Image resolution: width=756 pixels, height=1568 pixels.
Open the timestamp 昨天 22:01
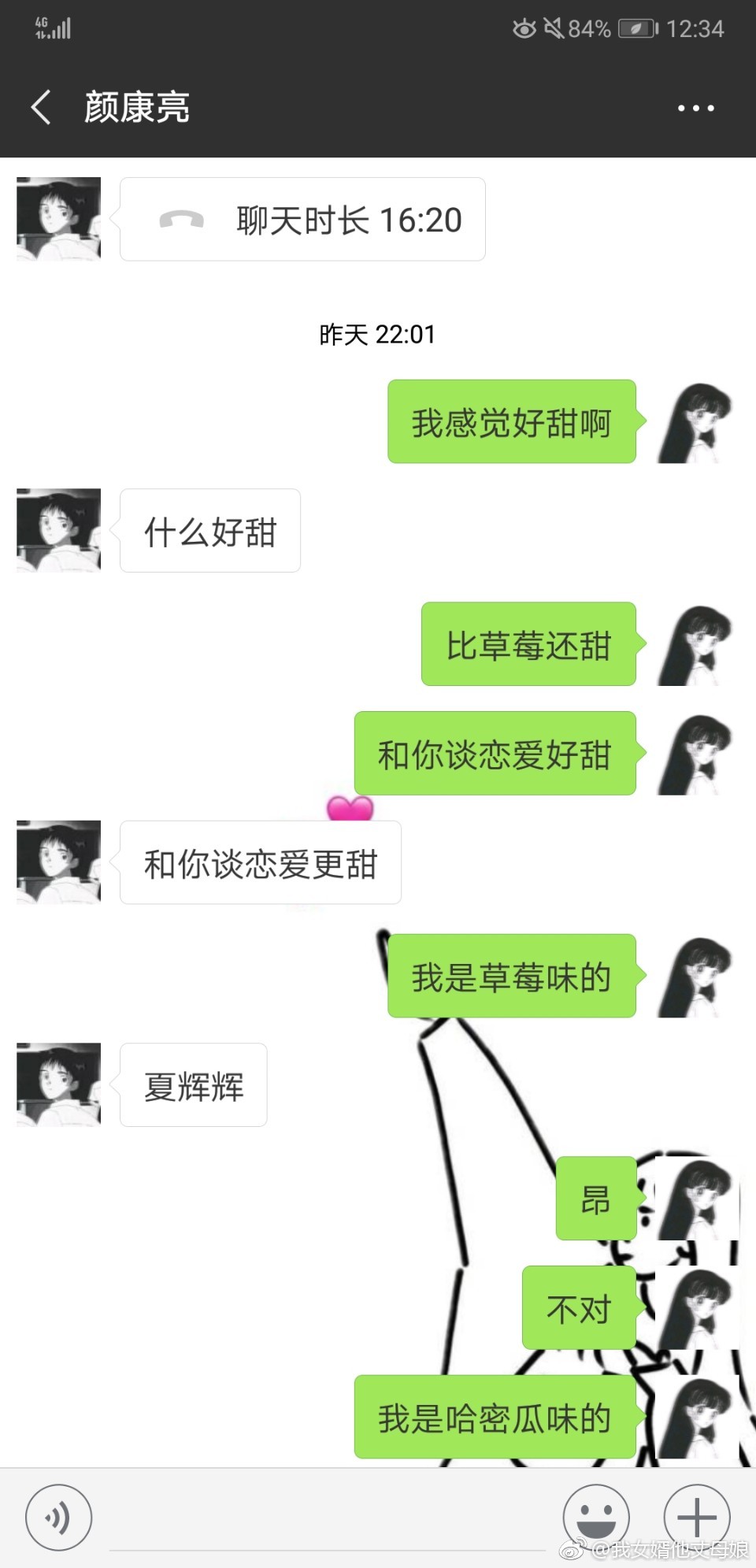coord(376,334)
